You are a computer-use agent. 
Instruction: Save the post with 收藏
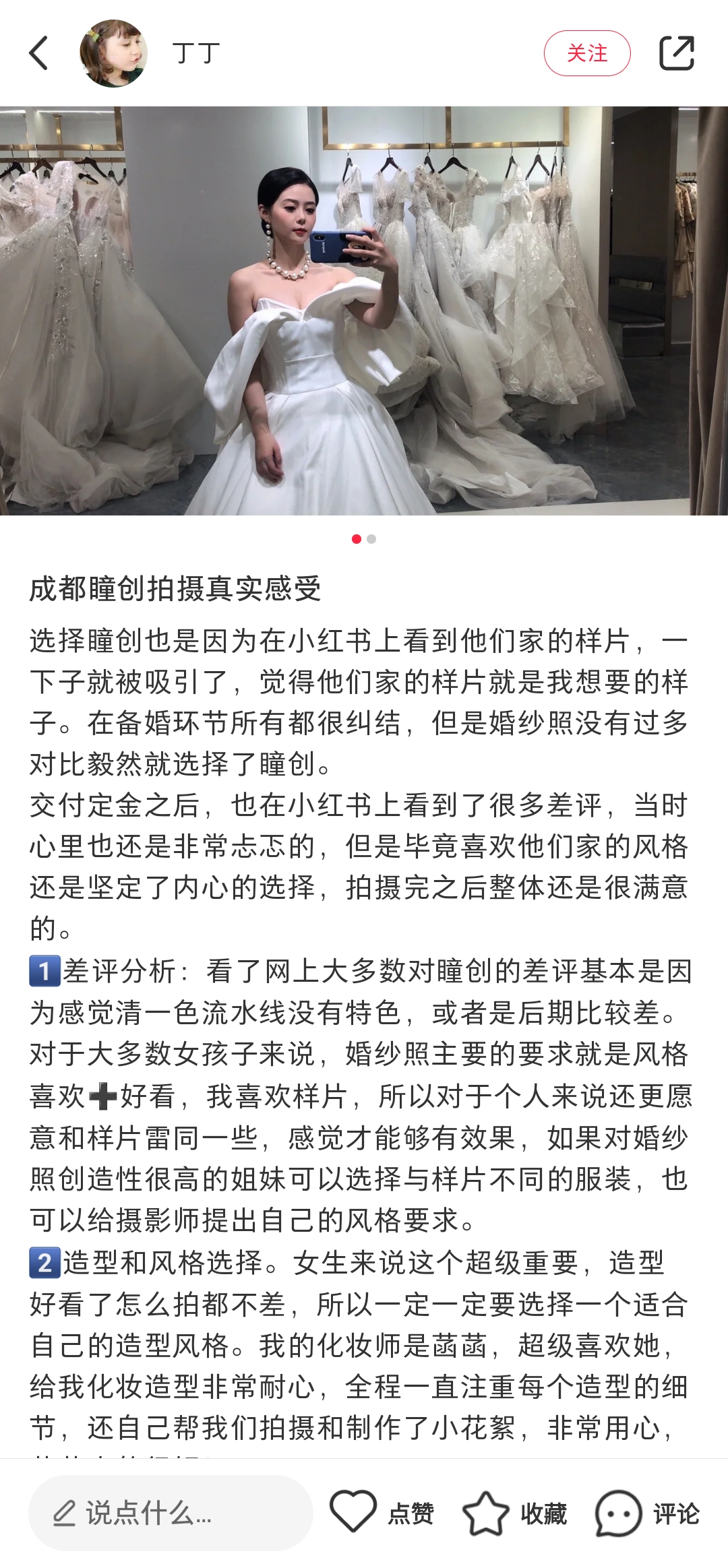point(514,1513)
